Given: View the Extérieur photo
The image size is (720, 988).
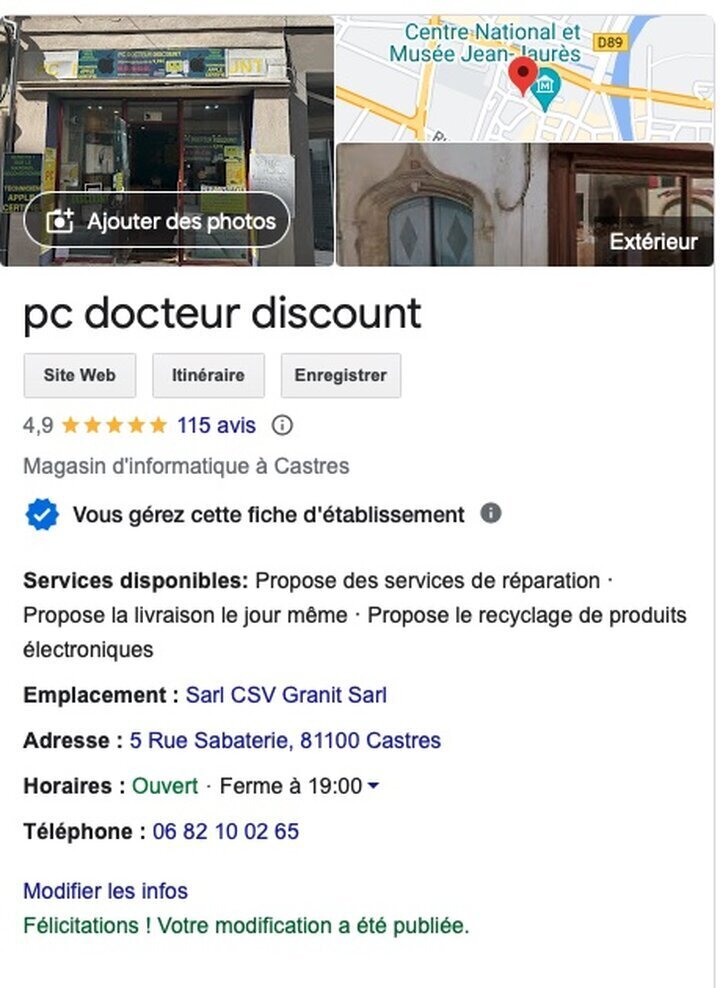Looking at the screenshot, I should pyautogui.click(x=524, y=205).
